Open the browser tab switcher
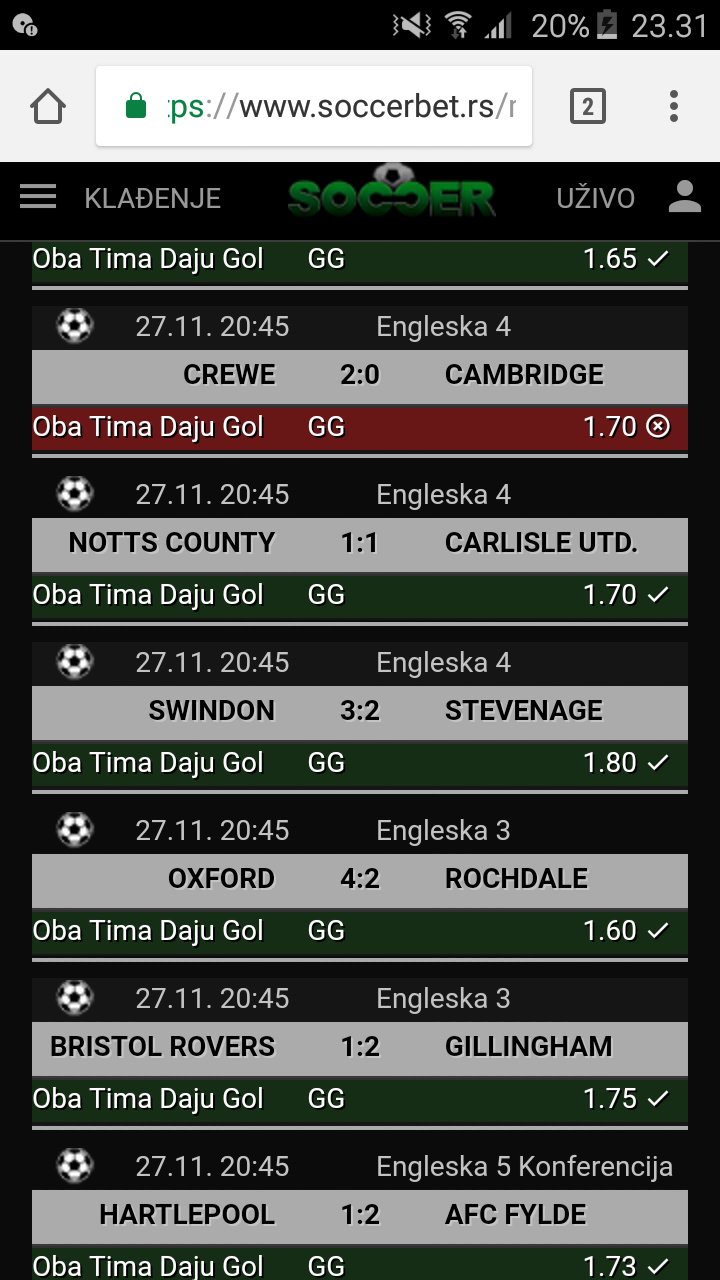The image size is (720, 1280). click(x=588, y=106)
